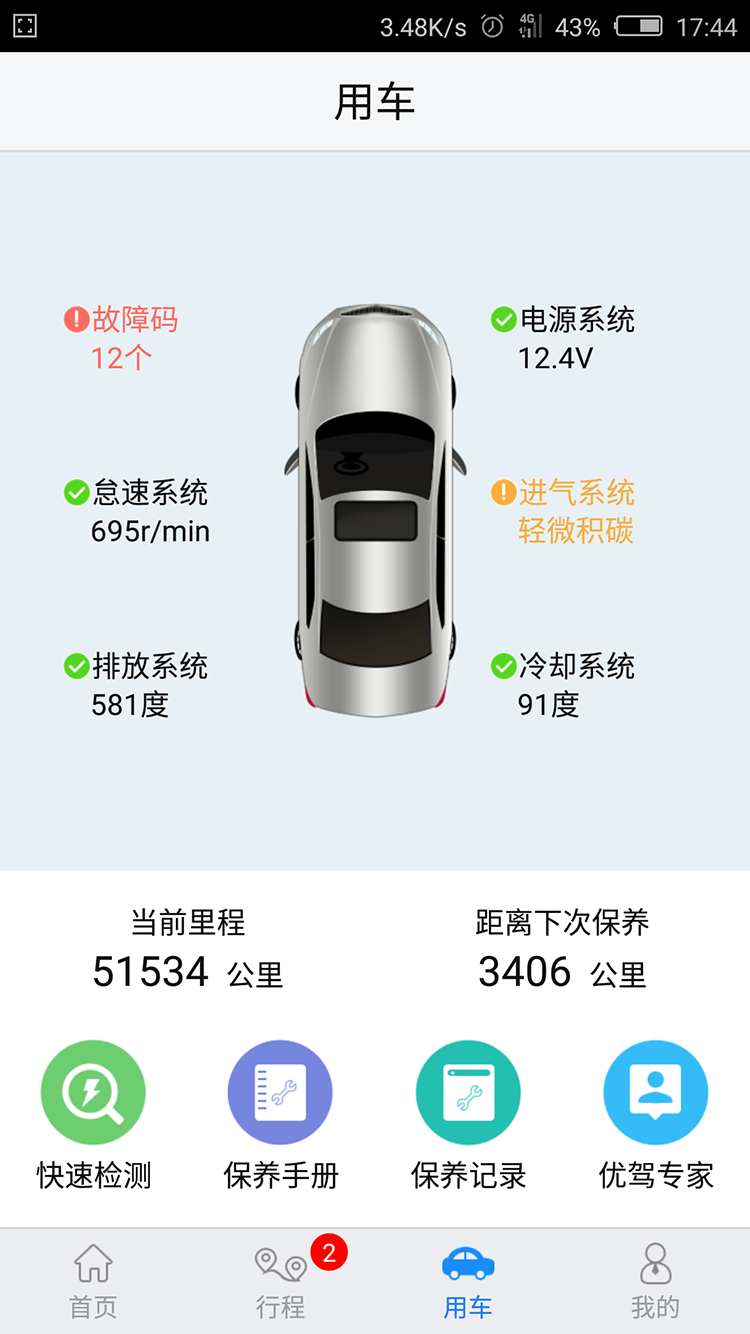
Task: Open the 故障码 fault codes item
Action: pos(122,338)
